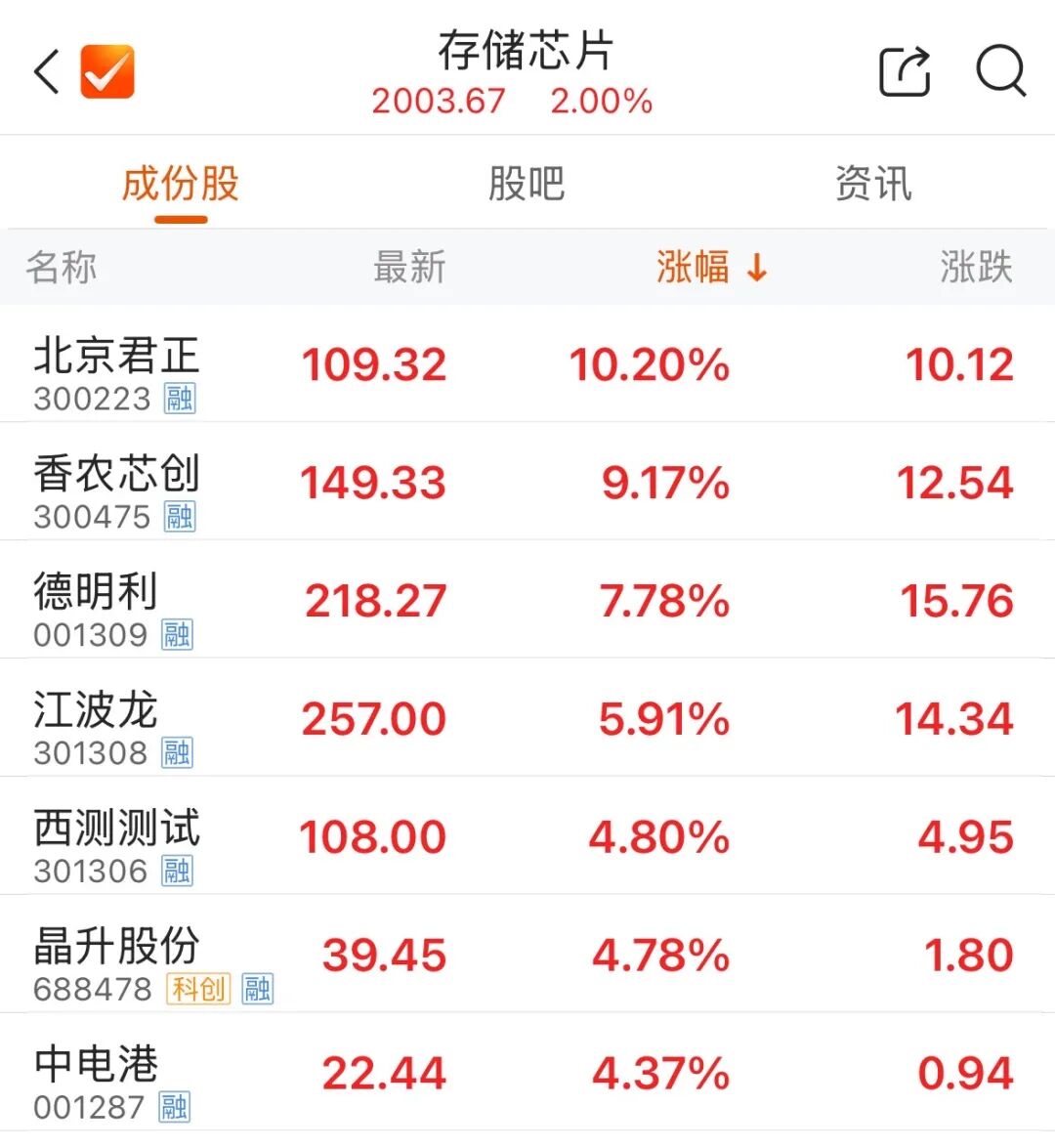This screenshot has width=1055, height=1148.
Task: Select the 成份股 tab
Action: pos(181,184)
